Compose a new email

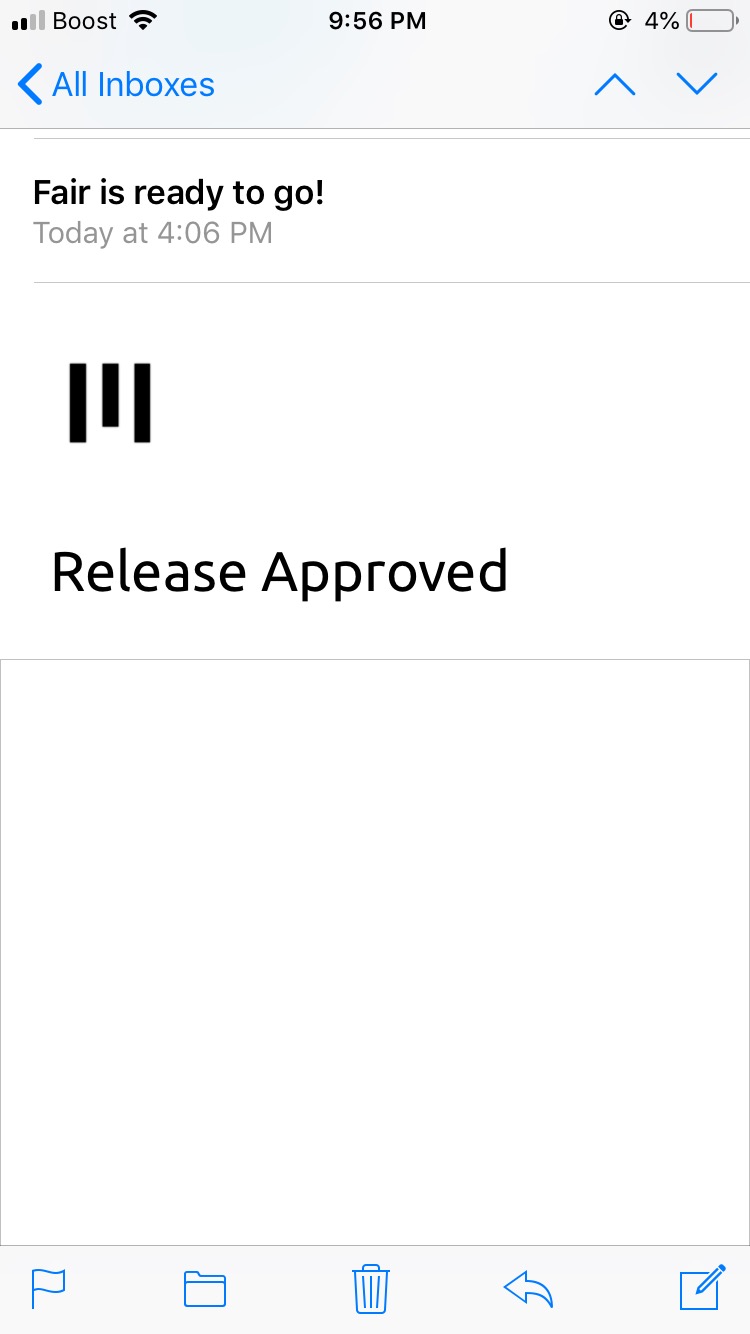701,1287
